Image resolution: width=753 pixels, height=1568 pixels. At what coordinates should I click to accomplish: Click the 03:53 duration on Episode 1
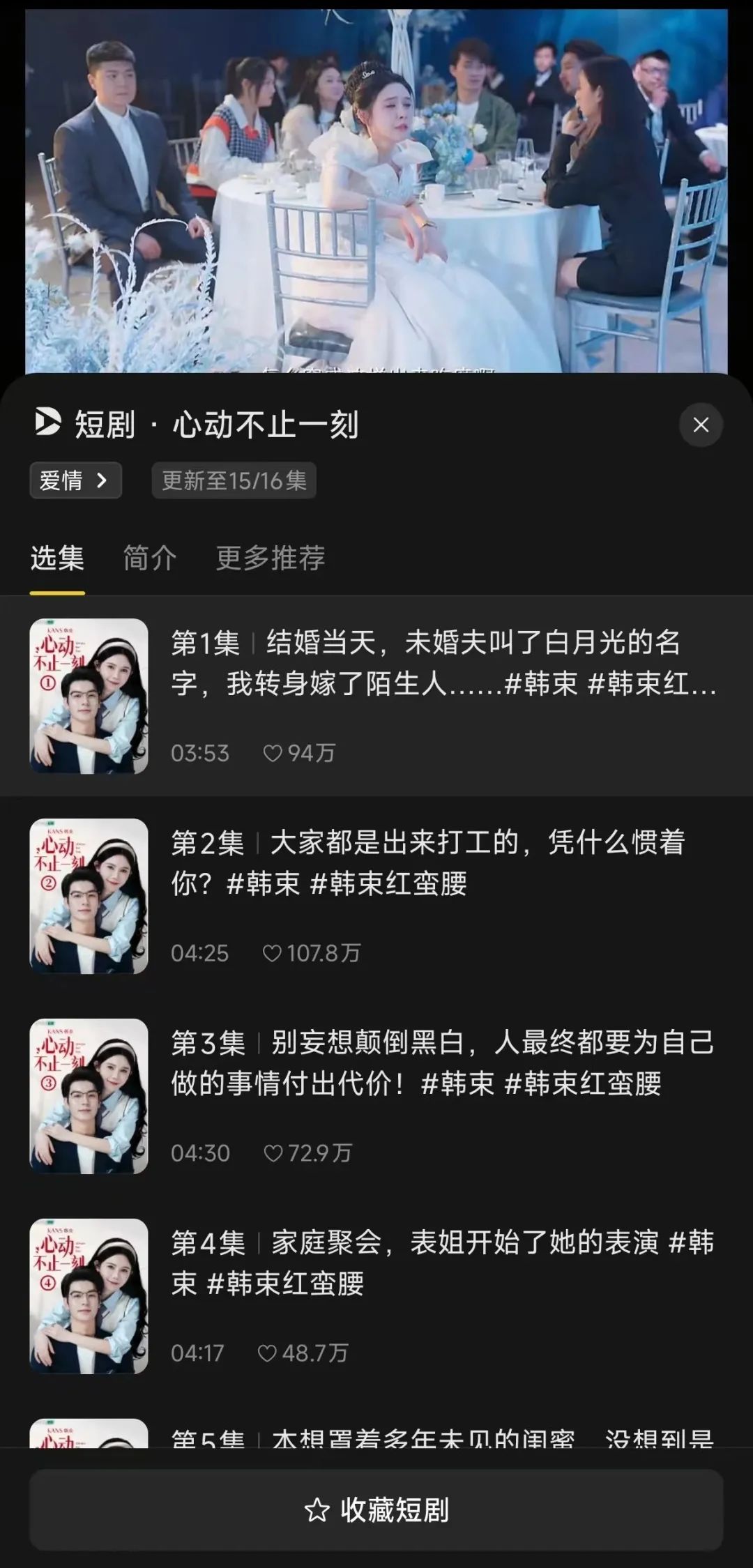201,753
